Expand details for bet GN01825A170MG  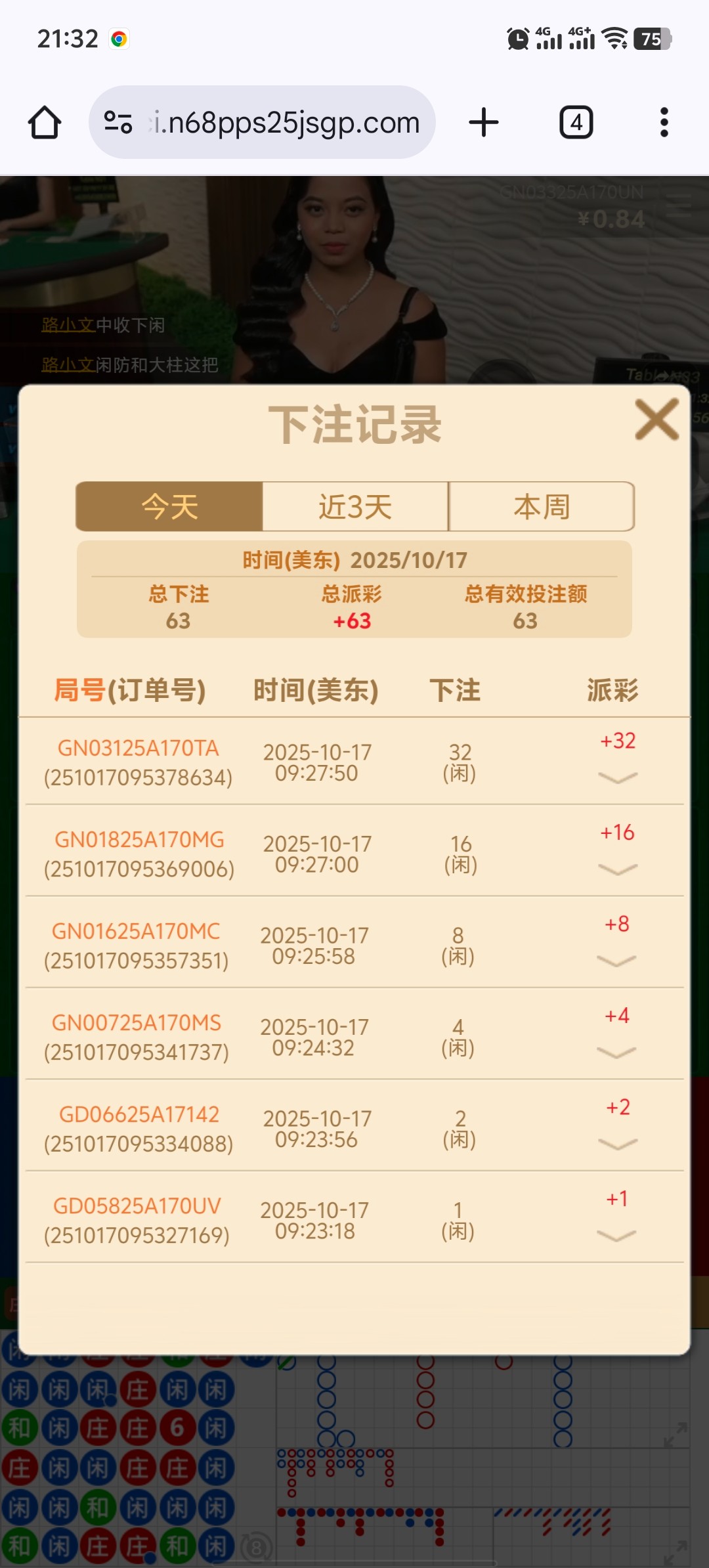click(618, 869)
